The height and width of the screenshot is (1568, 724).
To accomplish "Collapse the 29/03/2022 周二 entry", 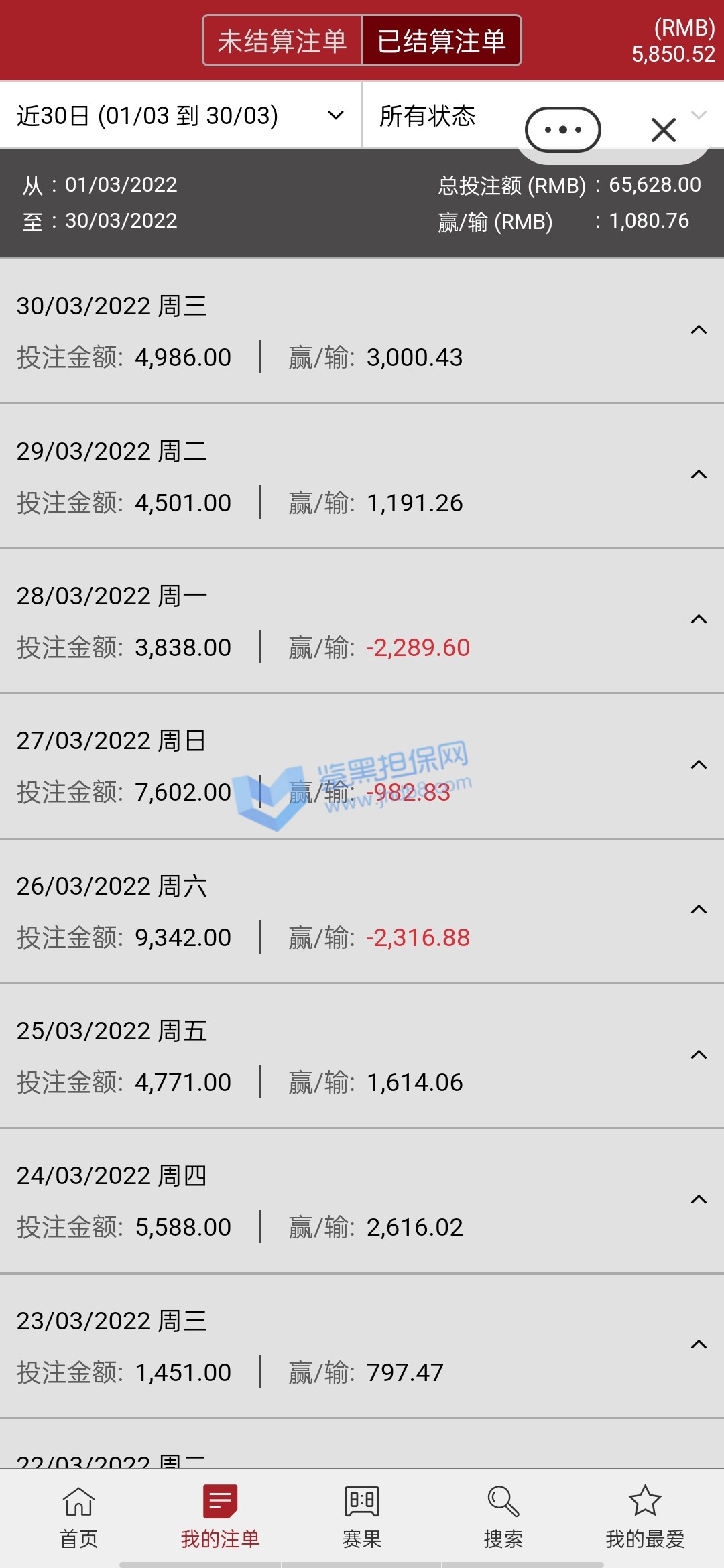I will [x=699, y=474].
